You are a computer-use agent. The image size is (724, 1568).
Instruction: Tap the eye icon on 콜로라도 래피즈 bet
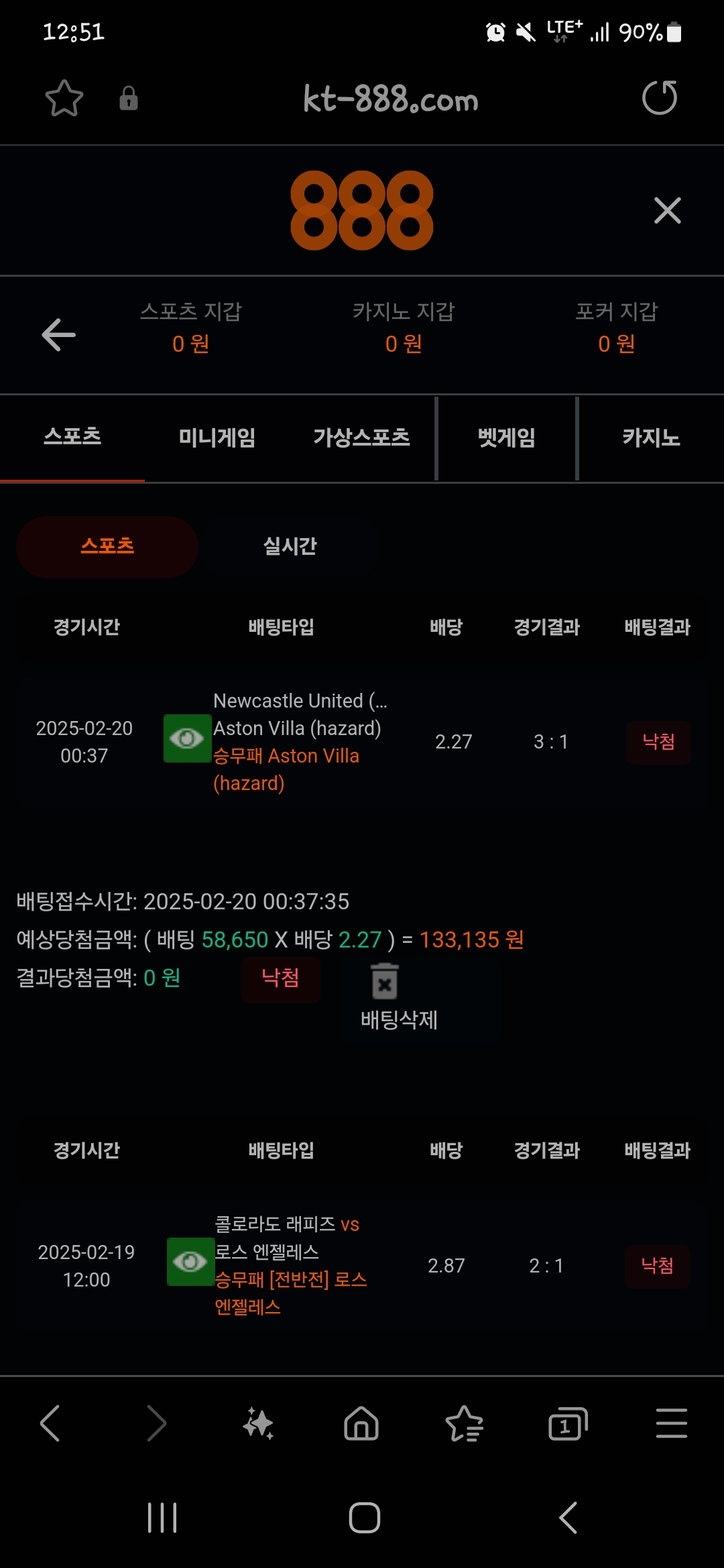[x=190, y=1262]
